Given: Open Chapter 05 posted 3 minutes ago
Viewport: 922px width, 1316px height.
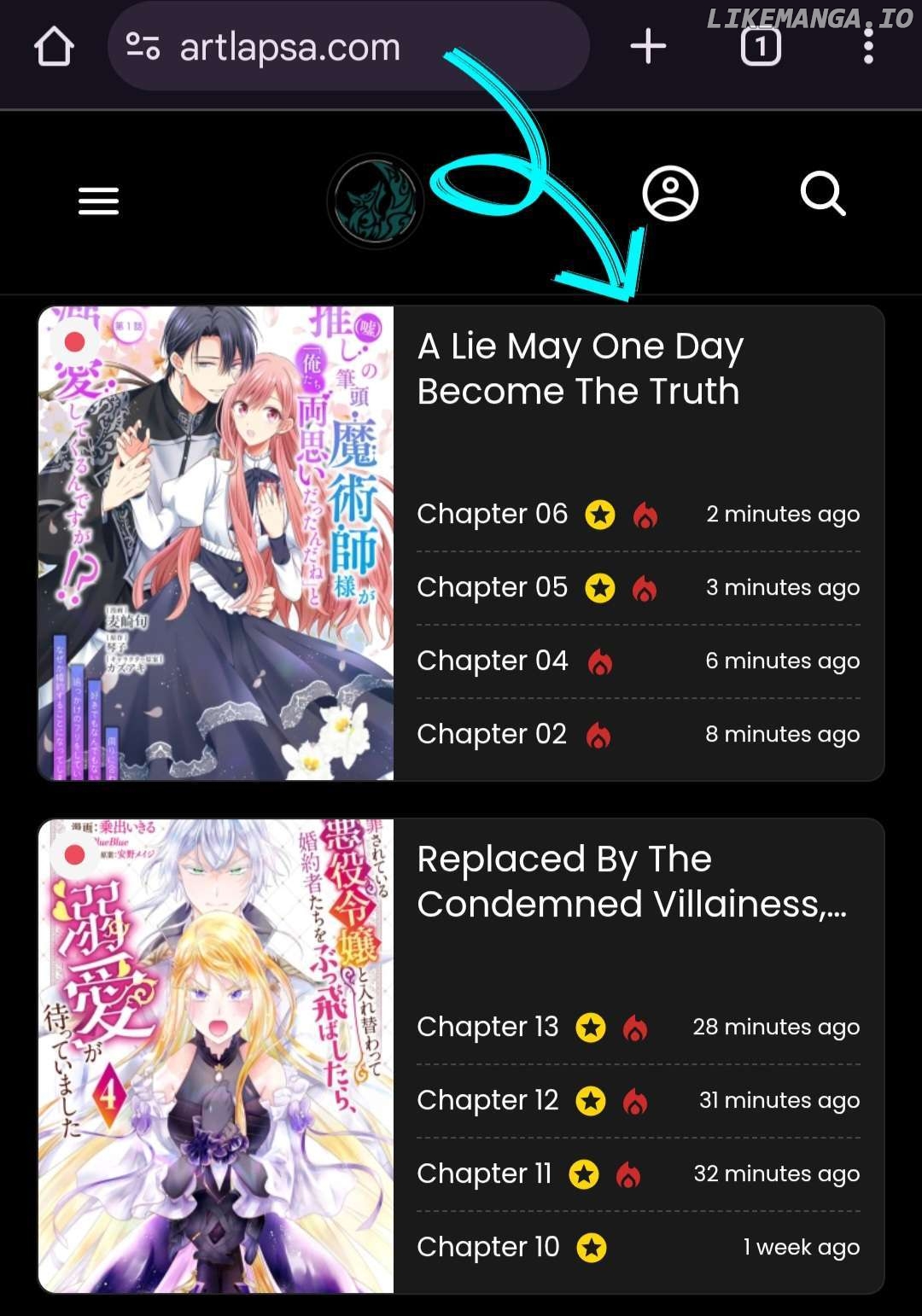Looking at the screenshot, I should point(492,588).
